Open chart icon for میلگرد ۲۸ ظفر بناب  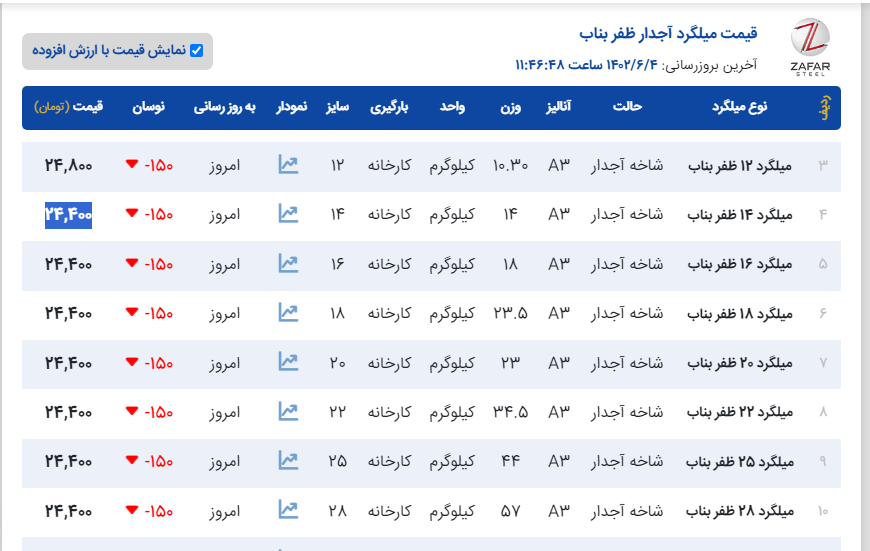[288, 510]
